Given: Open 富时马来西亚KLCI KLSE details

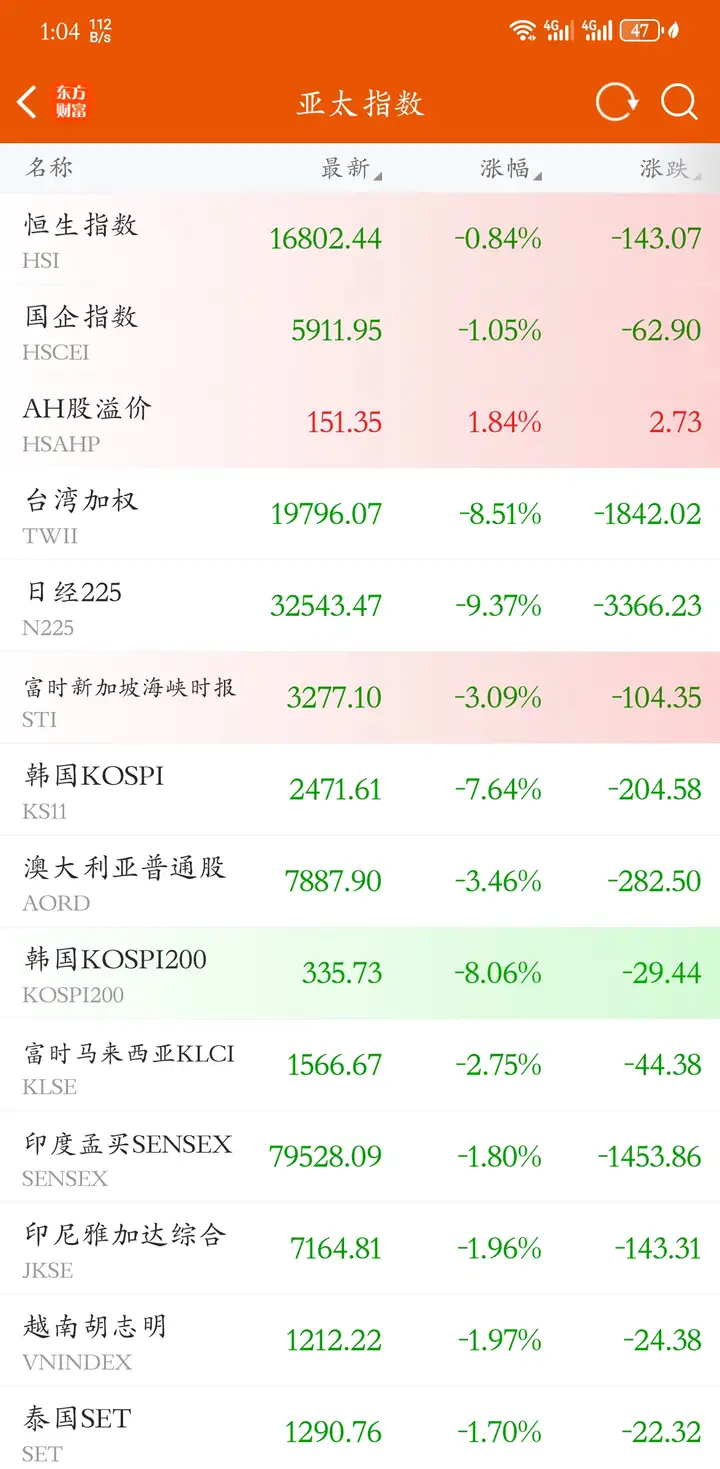Looking at the screenshot, I should (360, 1065).
